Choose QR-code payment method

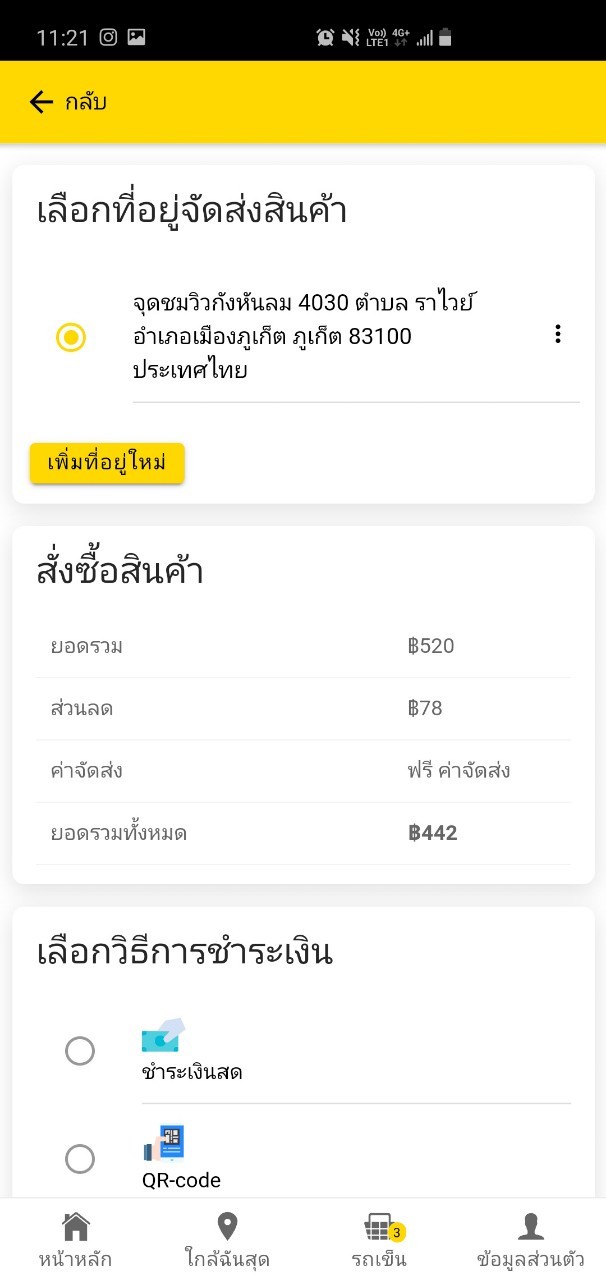pos(80,1159)
